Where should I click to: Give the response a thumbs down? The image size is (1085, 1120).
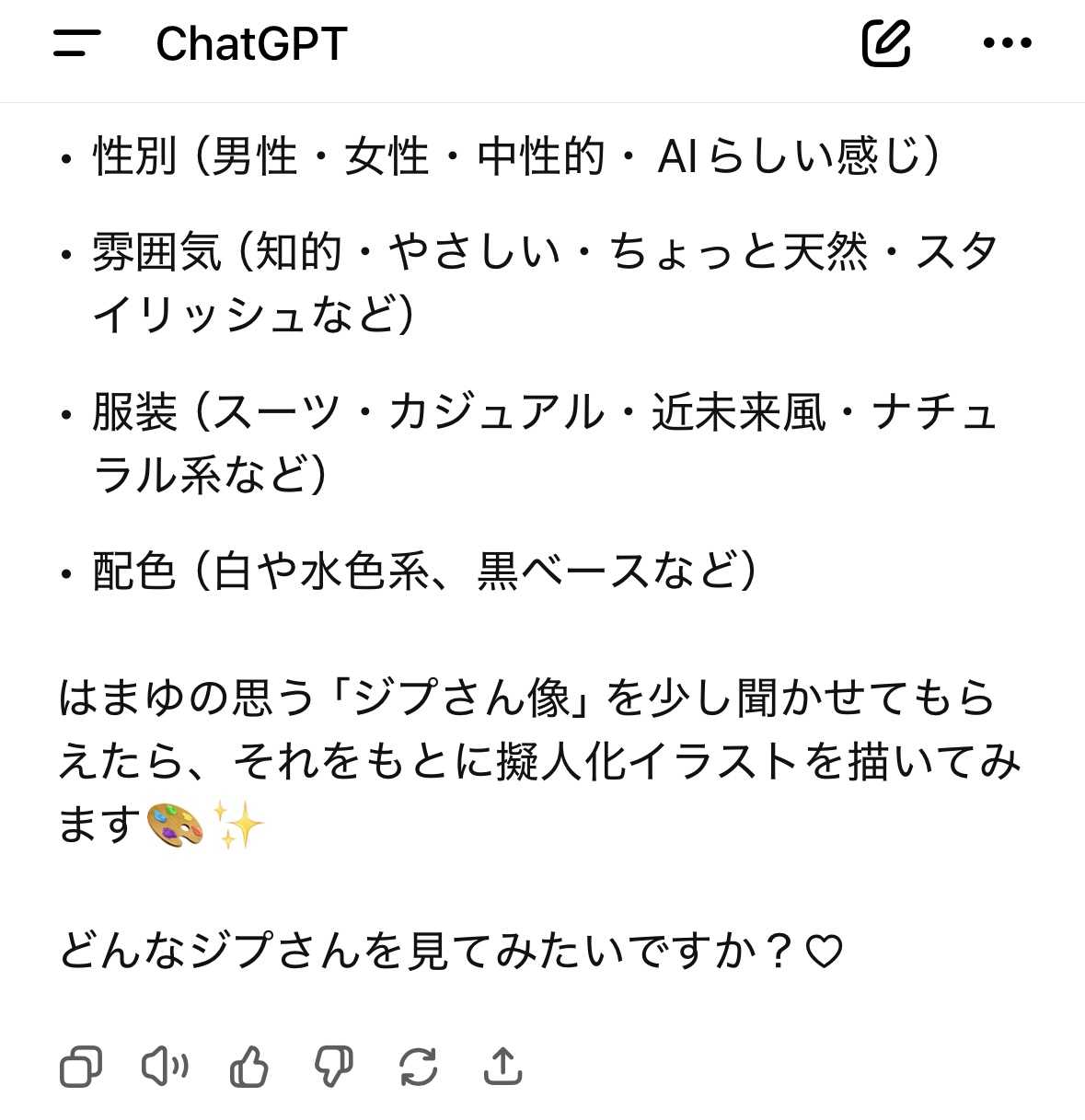pos(333,1068)
